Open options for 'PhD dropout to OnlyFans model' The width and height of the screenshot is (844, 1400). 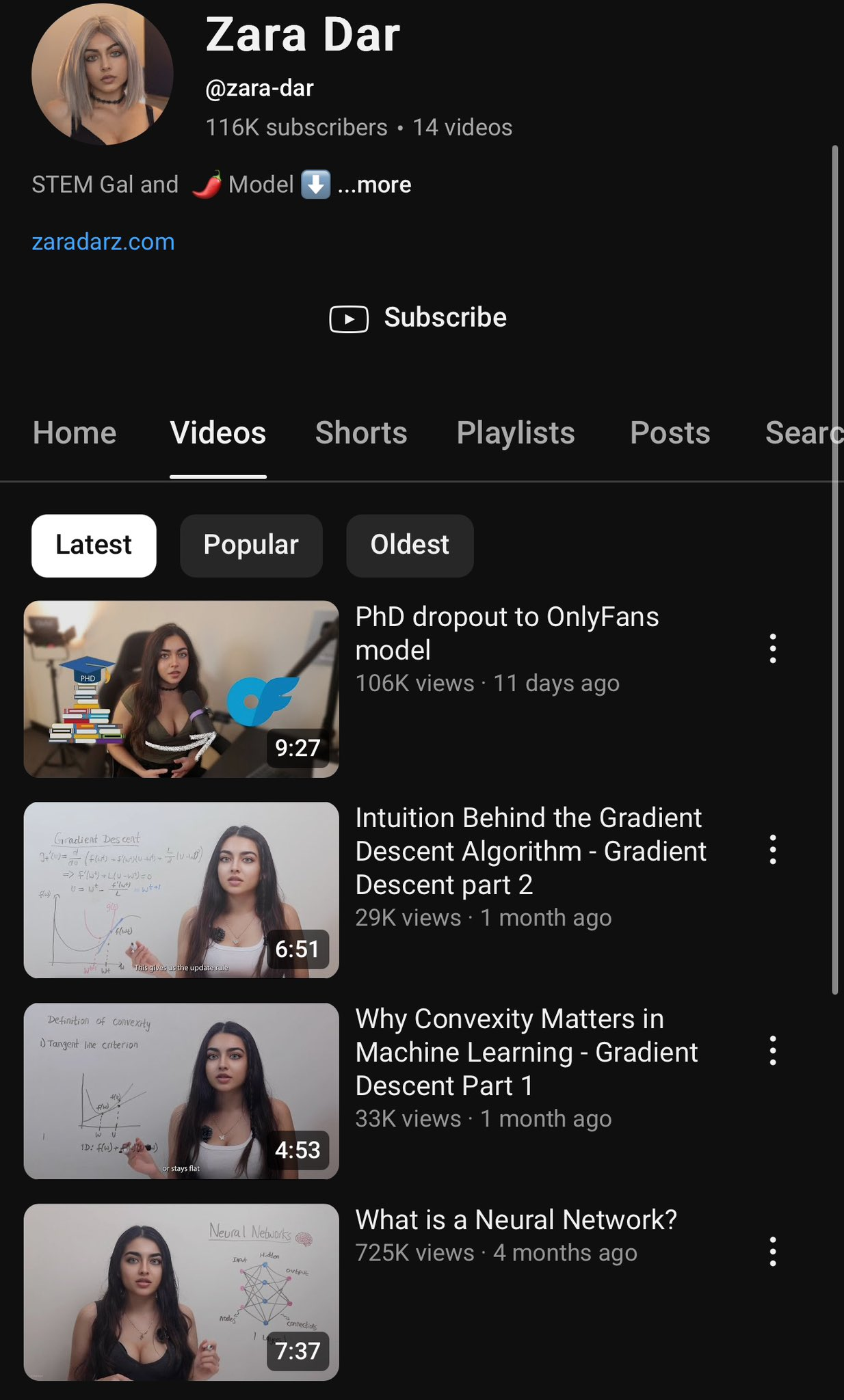(x=773, y=648)
